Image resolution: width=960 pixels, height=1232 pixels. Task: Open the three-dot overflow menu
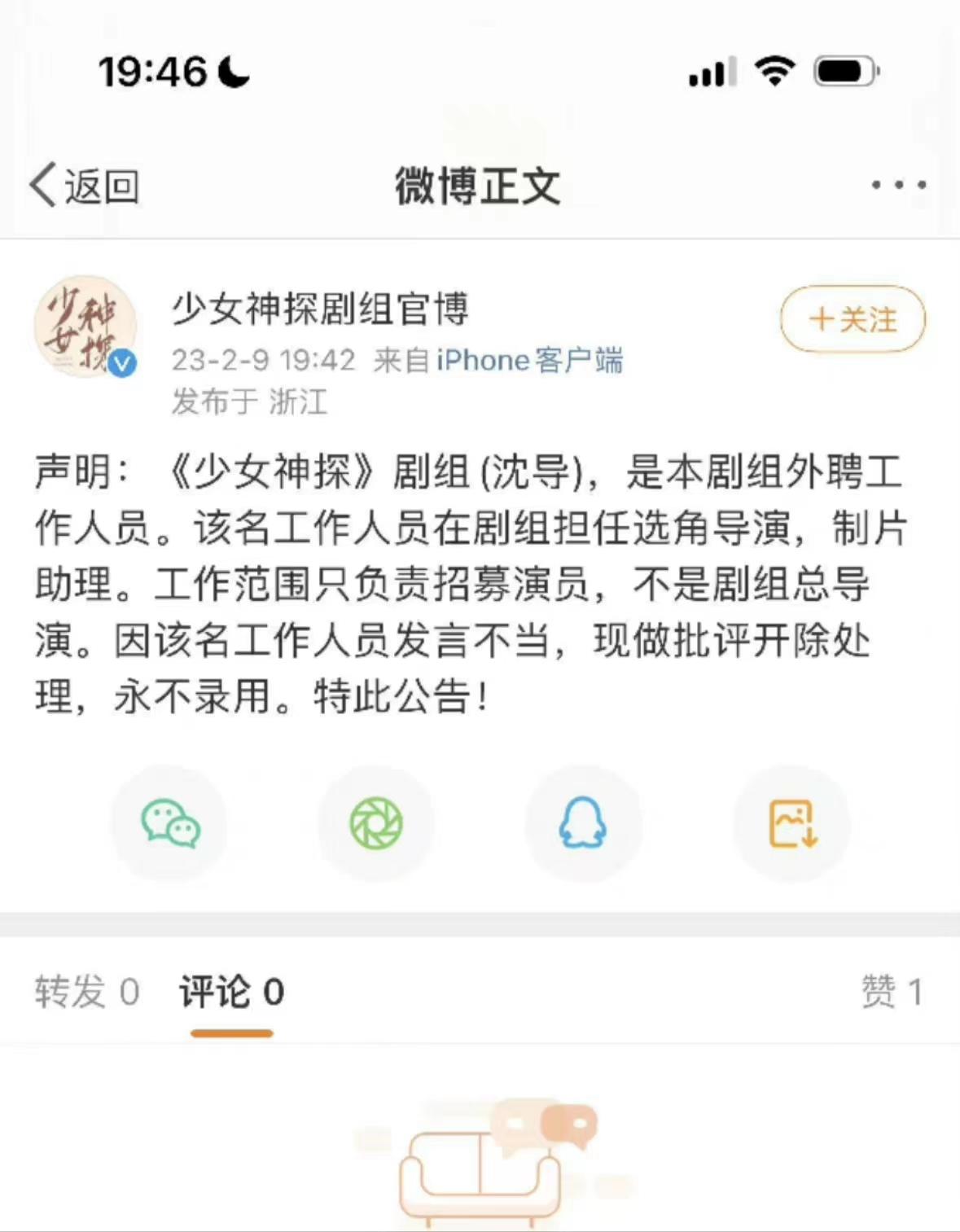coord(898,186)
